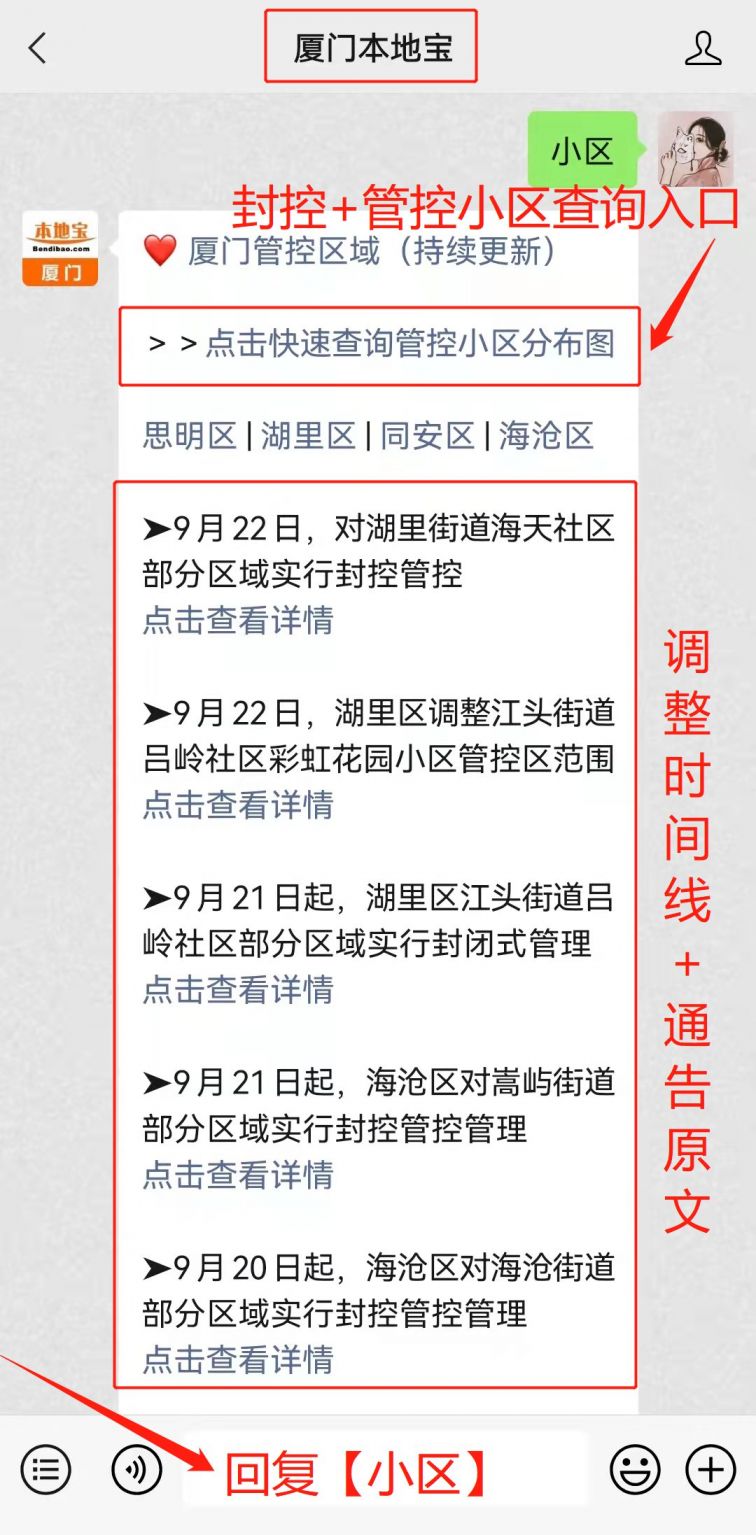Tap the 本地宝 厦门 avatar
Image resolution: width=756 pixels, height=1535 pixels.
point(60,249)
